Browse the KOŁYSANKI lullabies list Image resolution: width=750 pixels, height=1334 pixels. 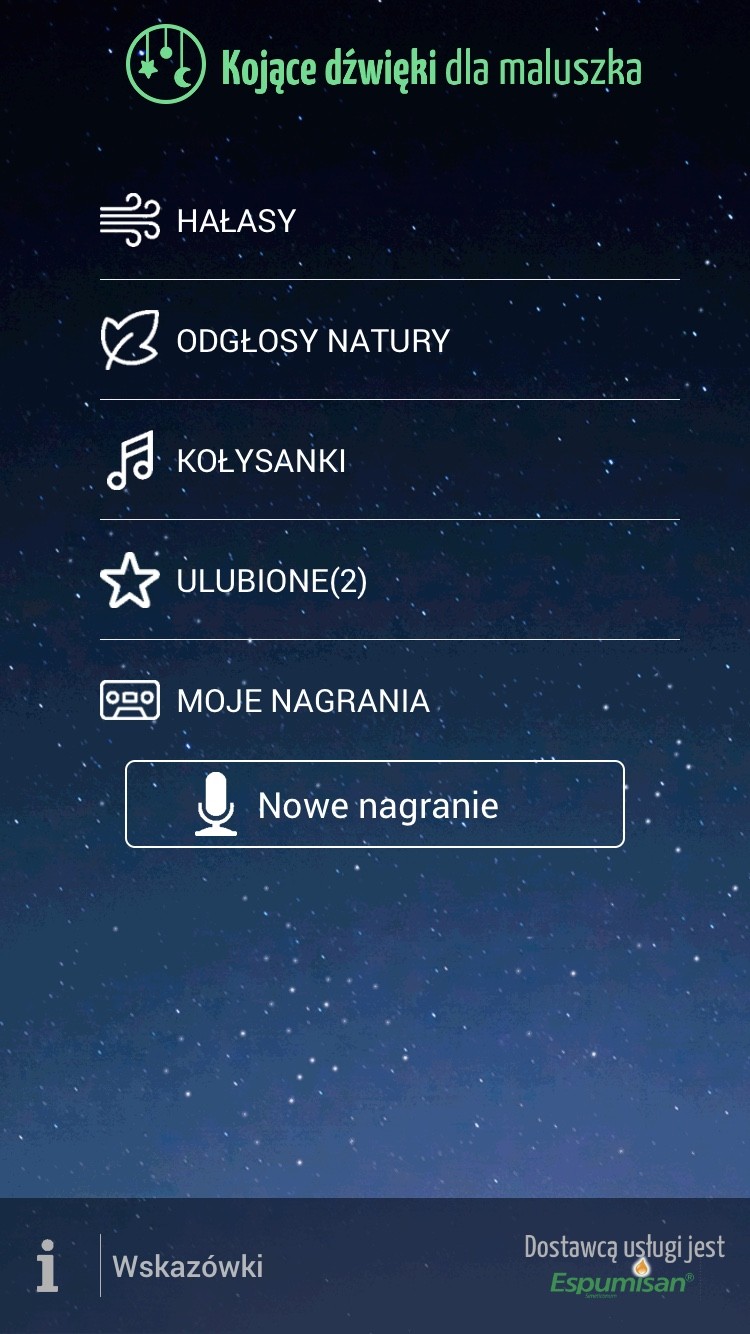point(261,461)
